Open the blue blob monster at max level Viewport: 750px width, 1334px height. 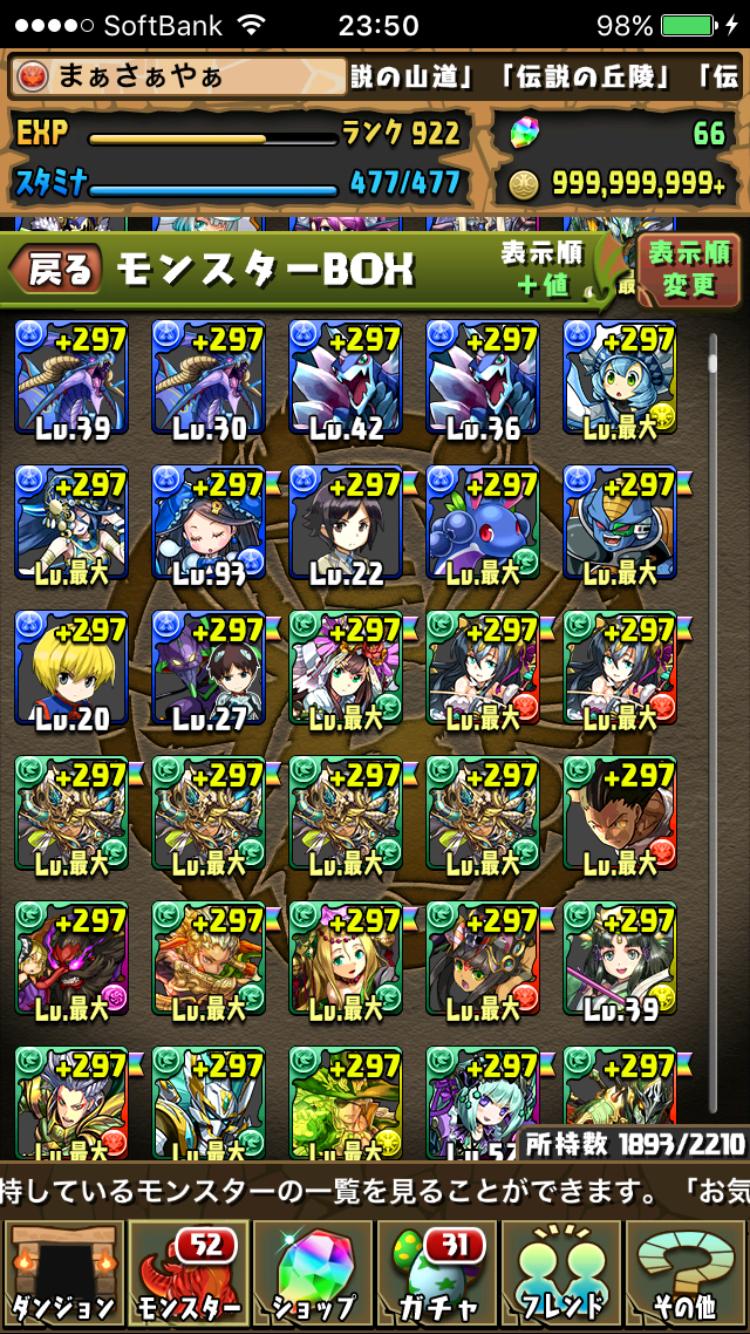(482, 523)
